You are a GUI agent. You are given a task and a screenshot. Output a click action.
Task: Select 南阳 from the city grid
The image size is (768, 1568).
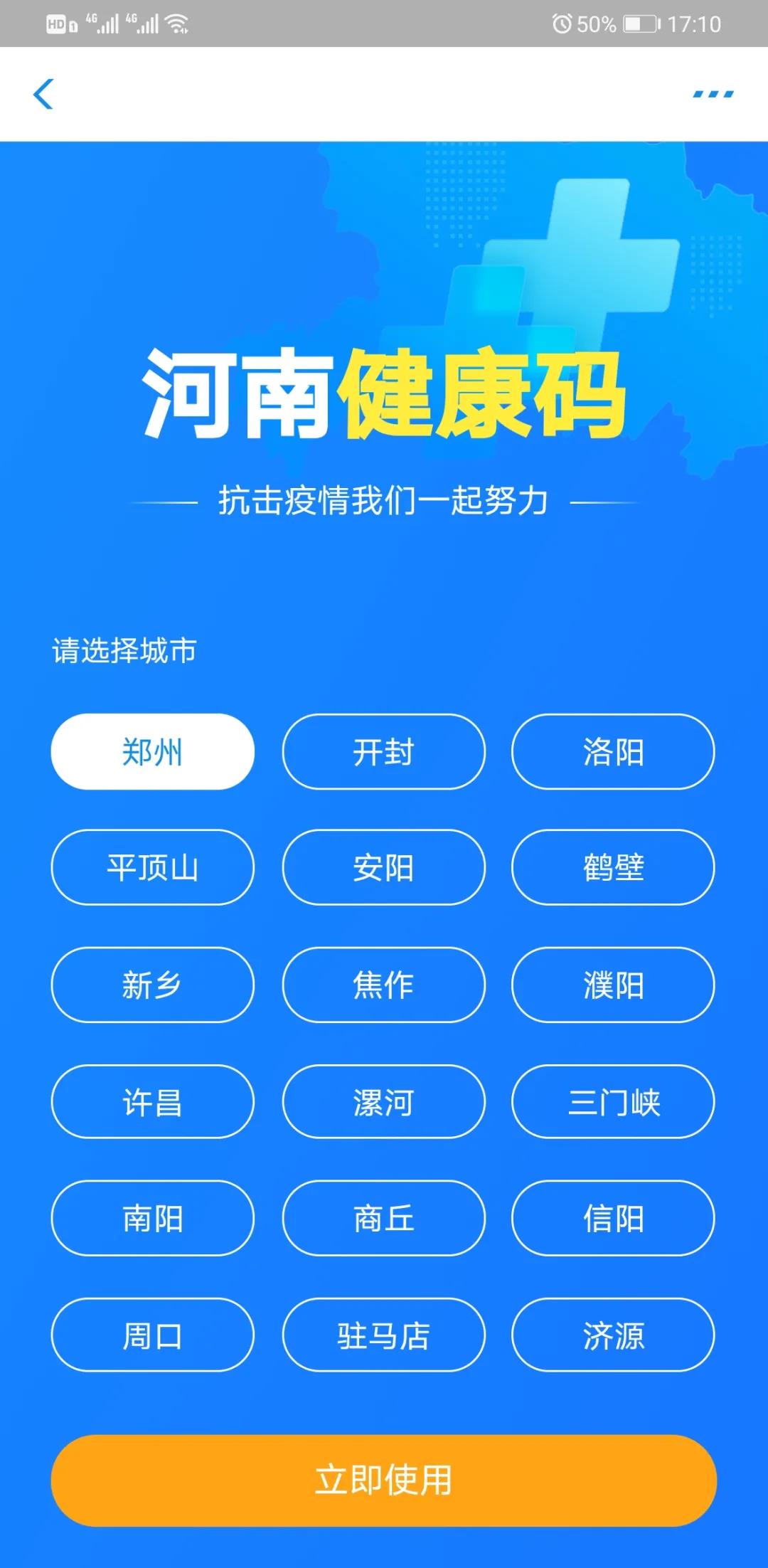point(152,1218)
